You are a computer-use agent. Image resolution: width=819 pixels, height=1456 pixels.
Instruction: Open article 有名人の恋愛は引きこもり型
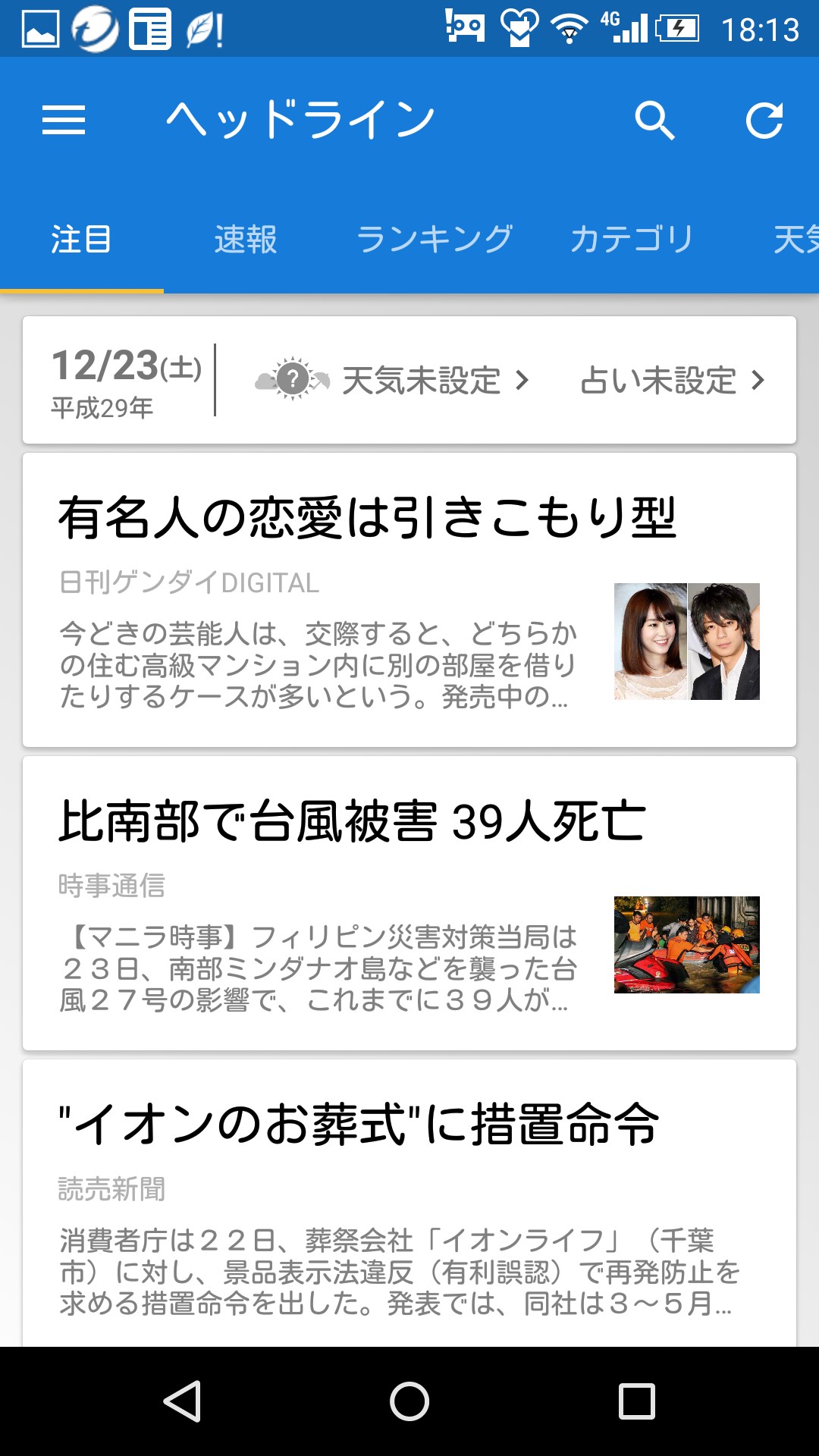click(367, 519)
